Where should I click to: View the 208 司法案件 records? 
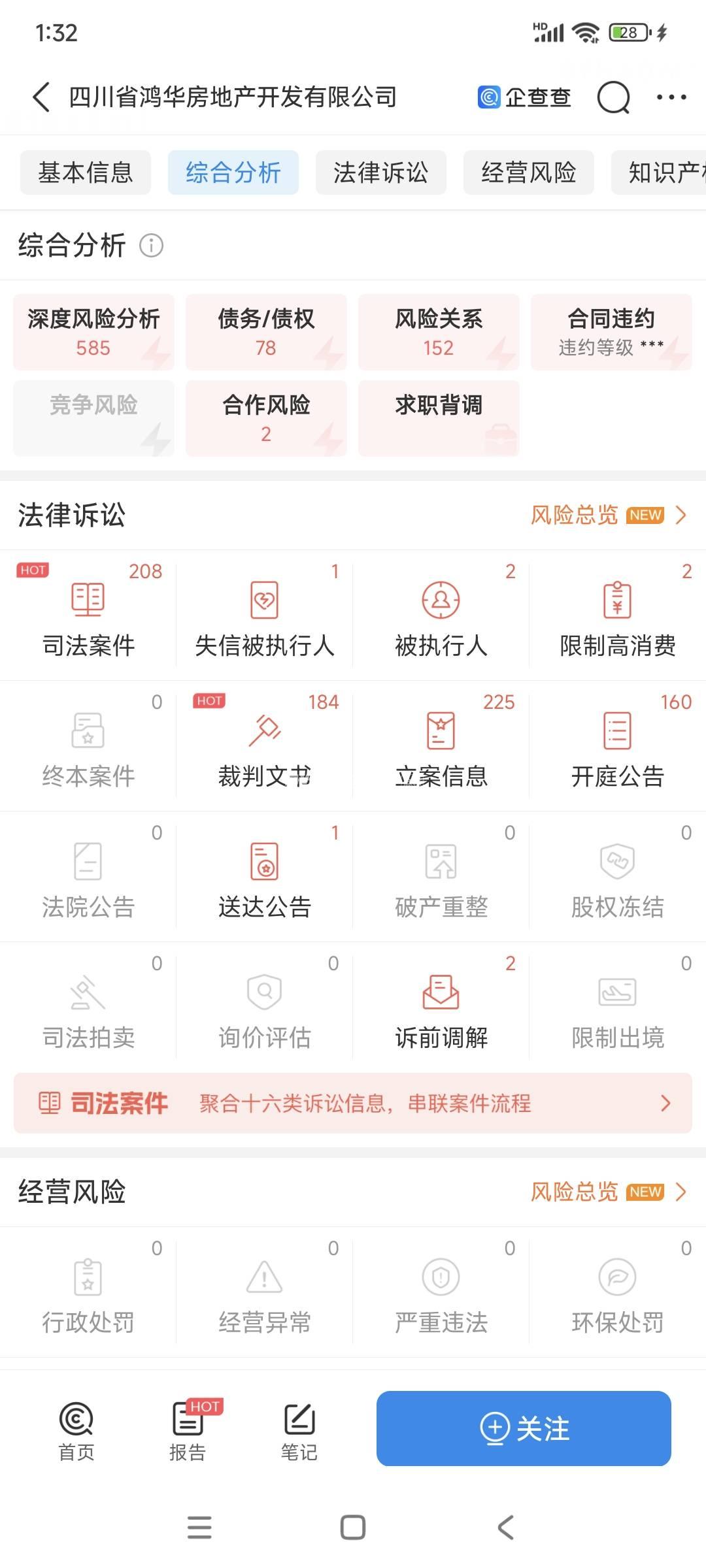88,615
